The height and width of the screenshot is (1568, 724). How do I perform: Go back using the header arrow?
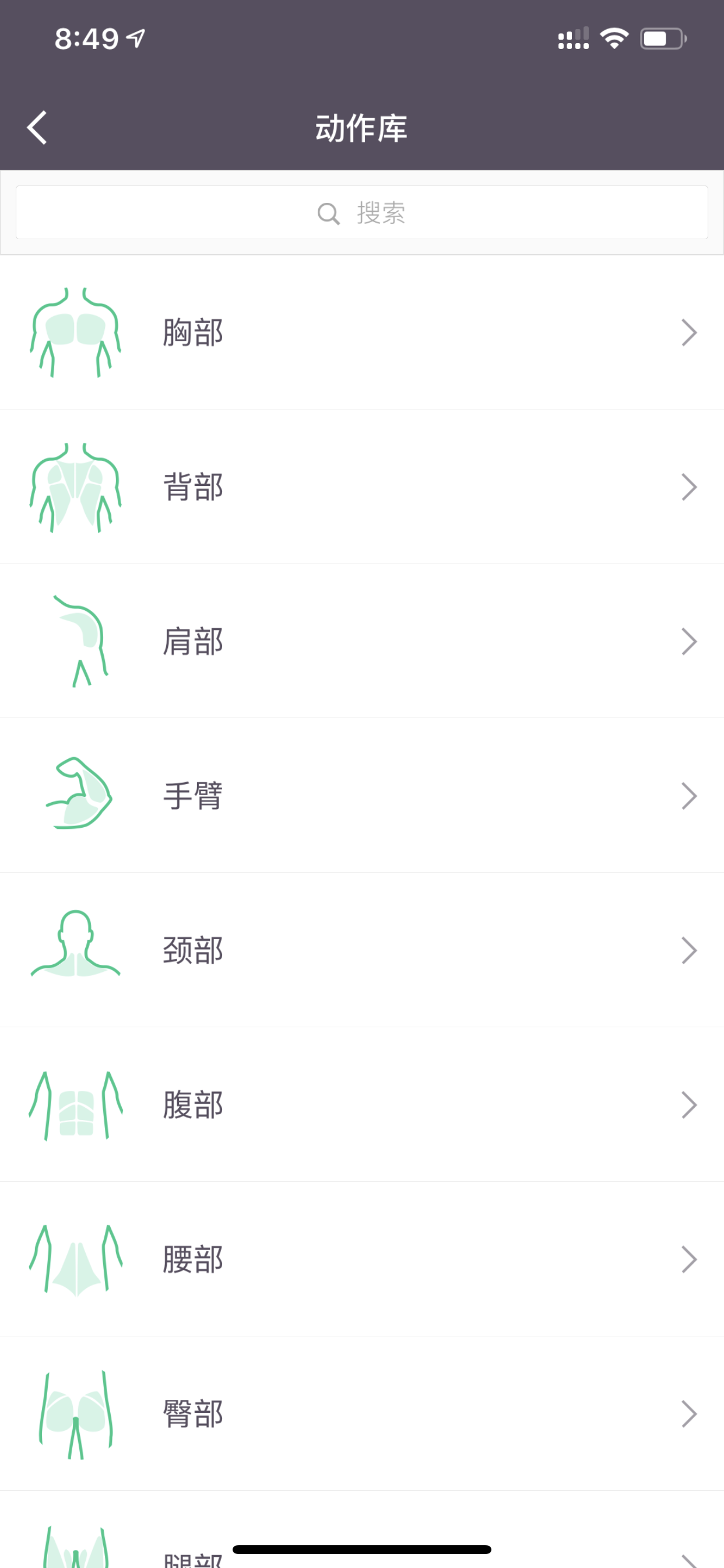37,128
